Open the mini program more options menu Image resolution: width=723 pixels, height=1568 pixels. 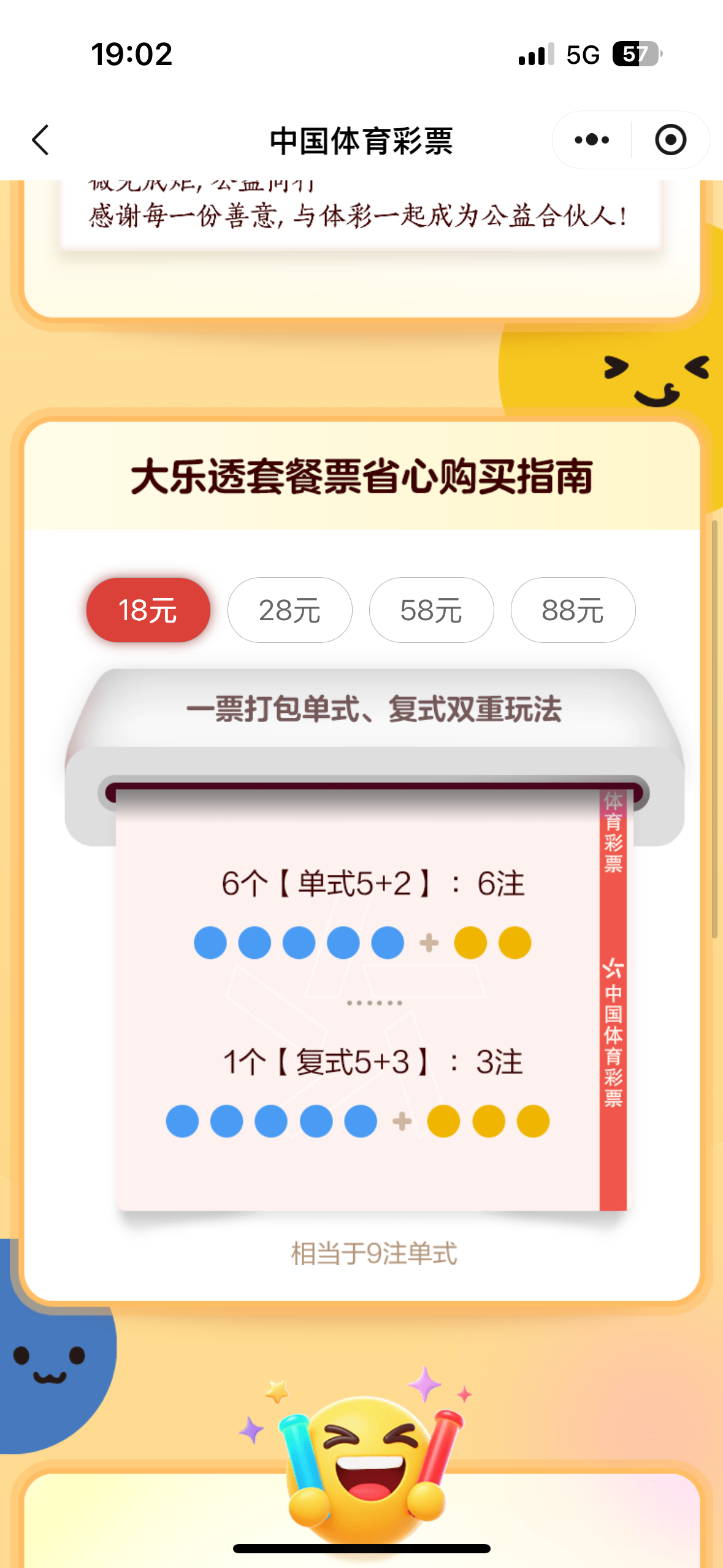tap(592, 140)
